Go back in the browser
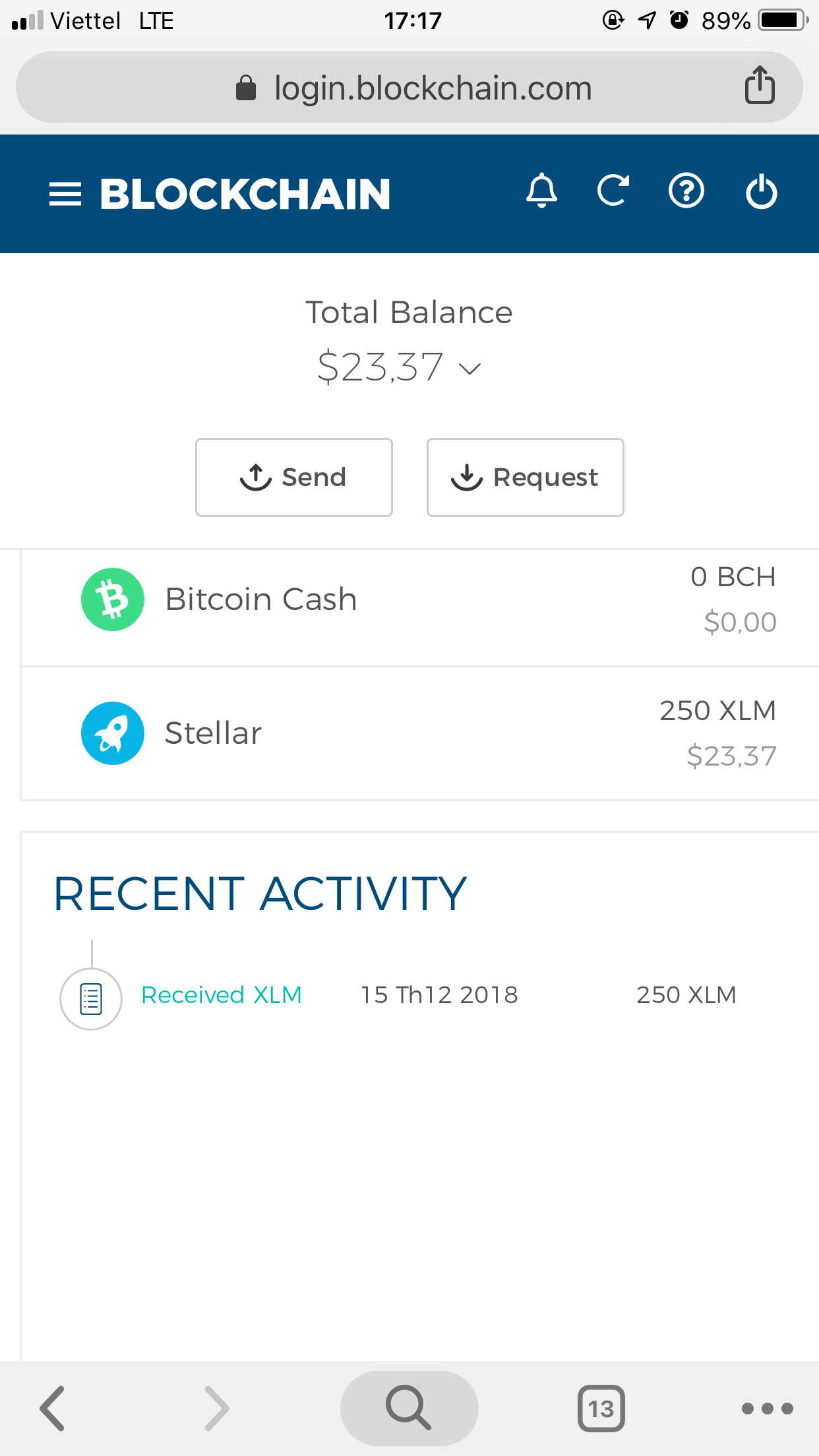 tap(53, 1409)
